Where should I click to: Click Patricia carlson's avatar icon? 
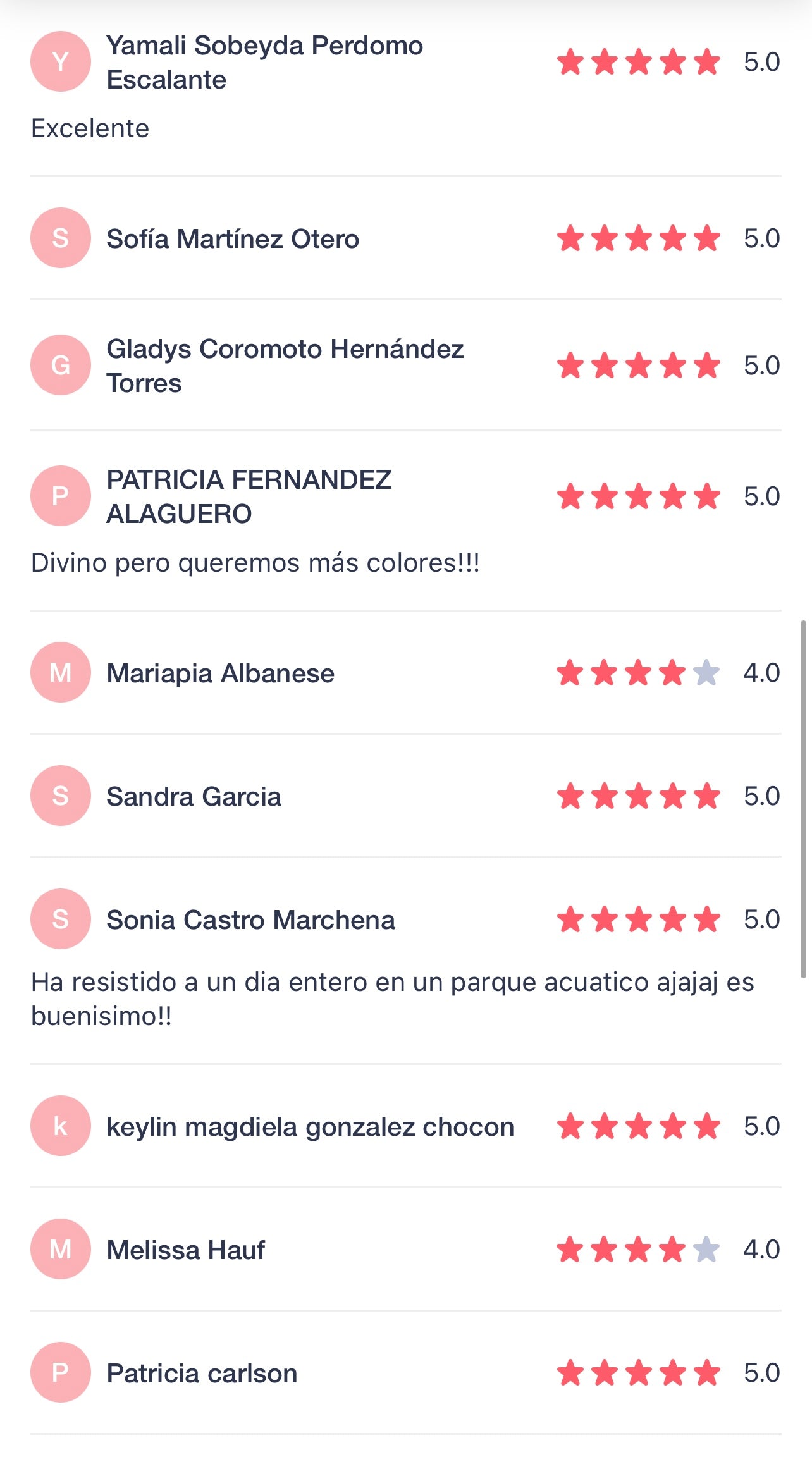click(x=60, y=1372)
